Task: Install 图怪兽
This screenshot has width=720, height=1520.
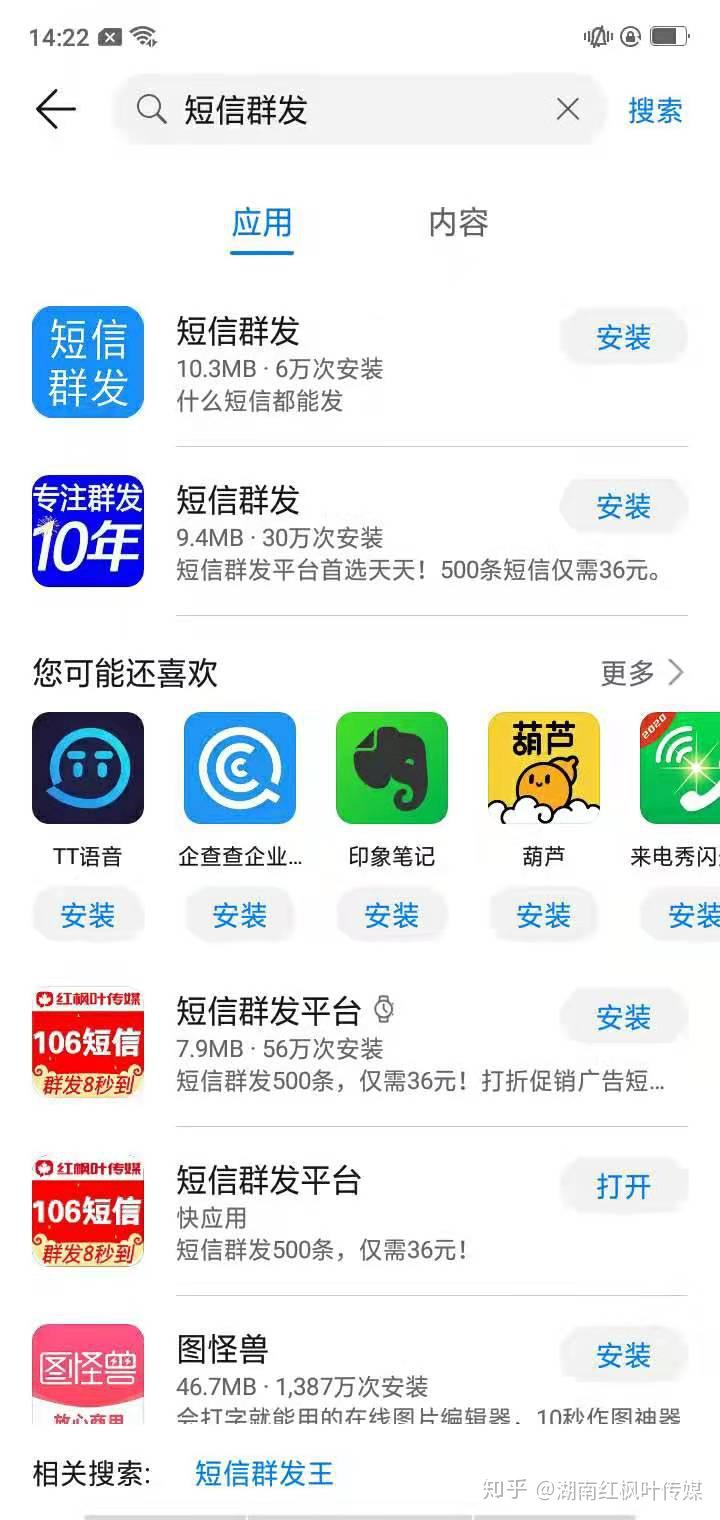Action: pyautogui.click(x=624, y=1355)
